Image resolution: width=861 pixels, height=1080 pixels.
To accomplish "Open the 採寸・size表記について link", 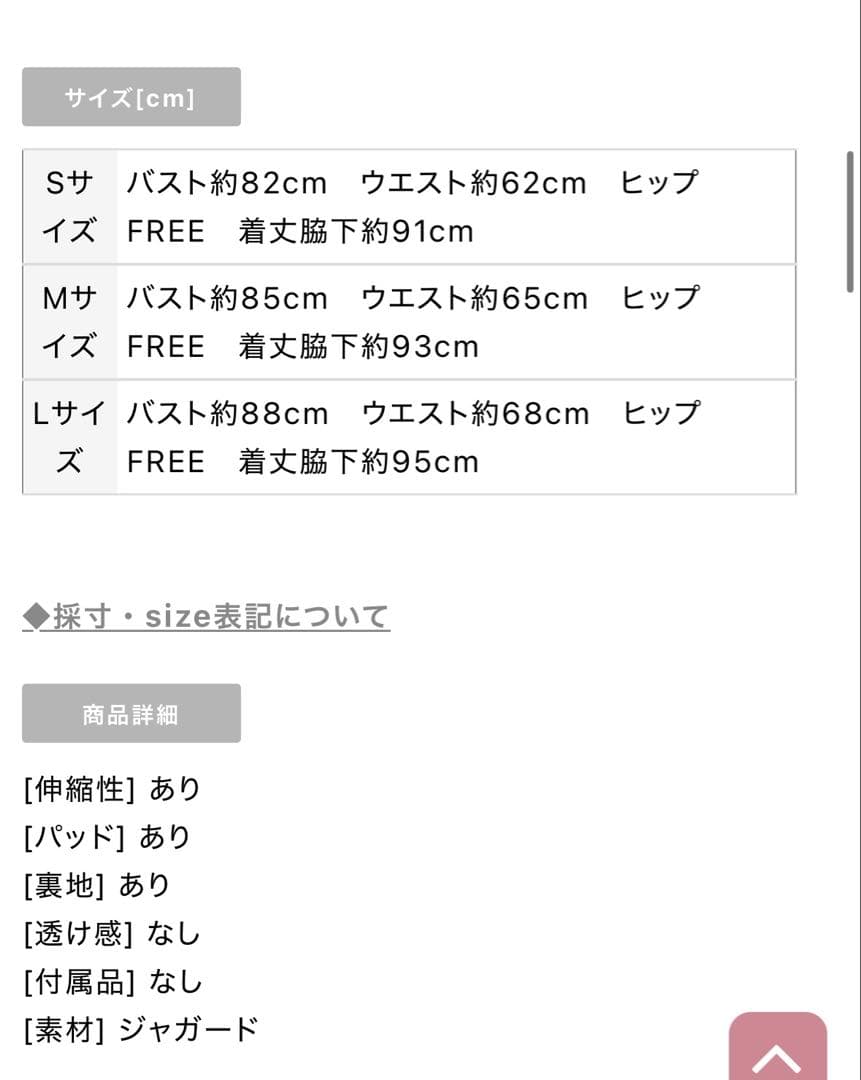I will point(206,616).
